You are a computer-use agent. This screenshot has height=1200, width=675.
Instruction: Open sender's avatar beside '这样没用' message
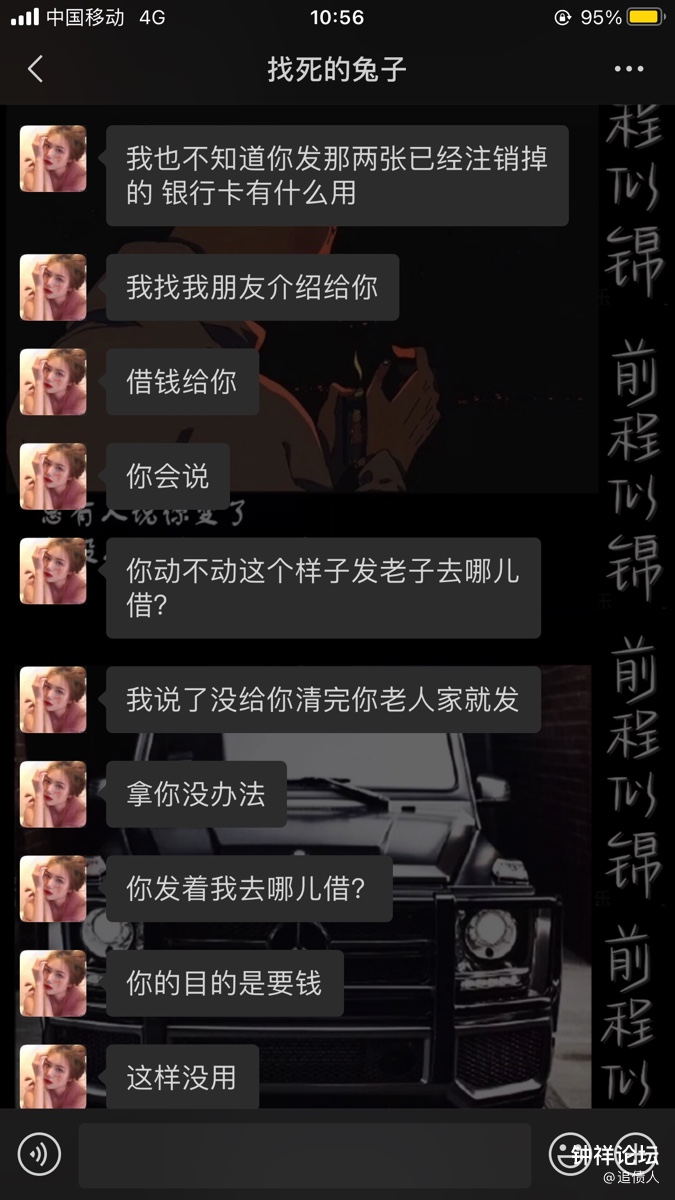[53, 1076]
